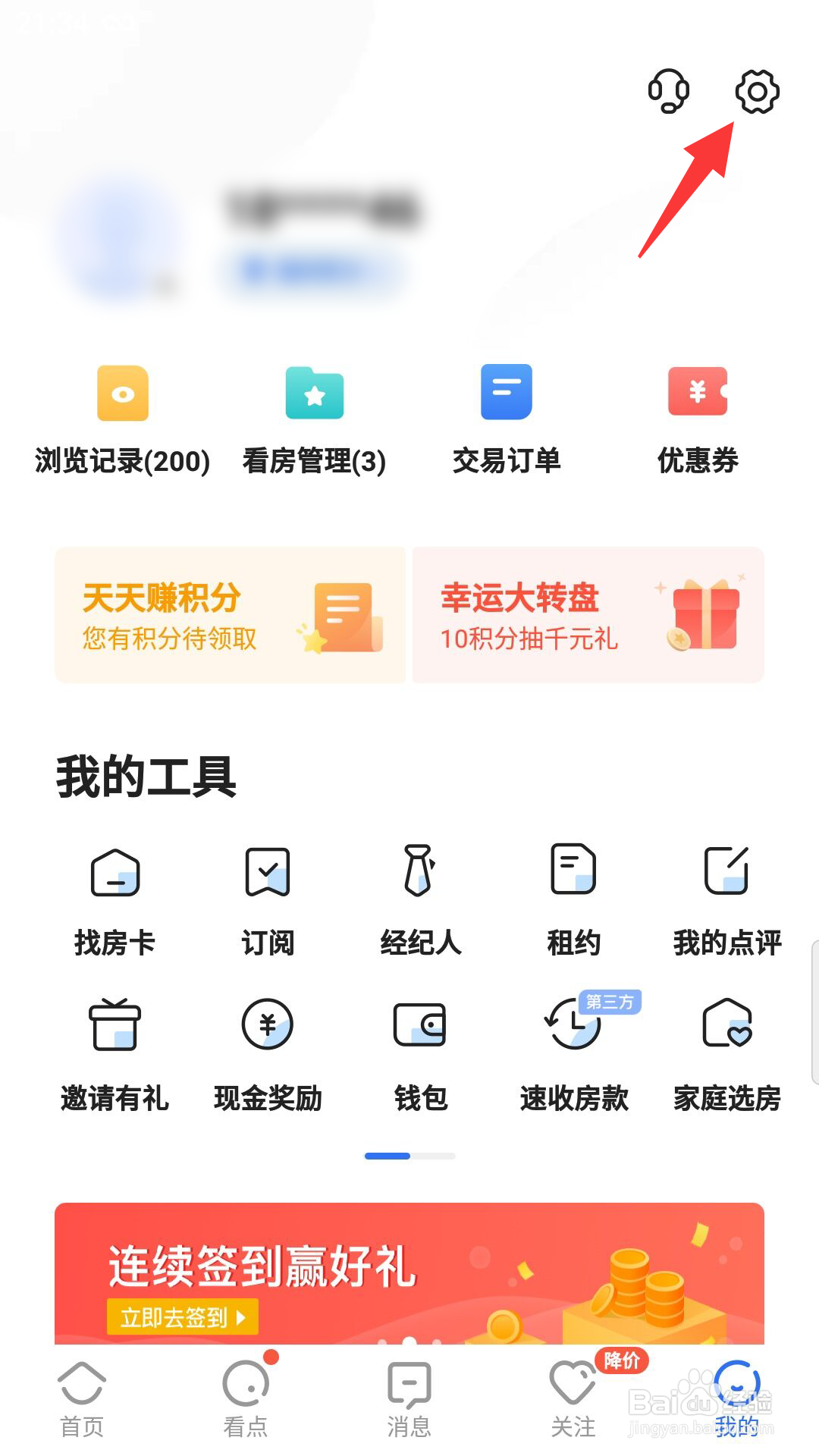The height and width of the screenshot is (1456, 819).
Task: Switch to the 关注 tab
Action: (573, 1401)
